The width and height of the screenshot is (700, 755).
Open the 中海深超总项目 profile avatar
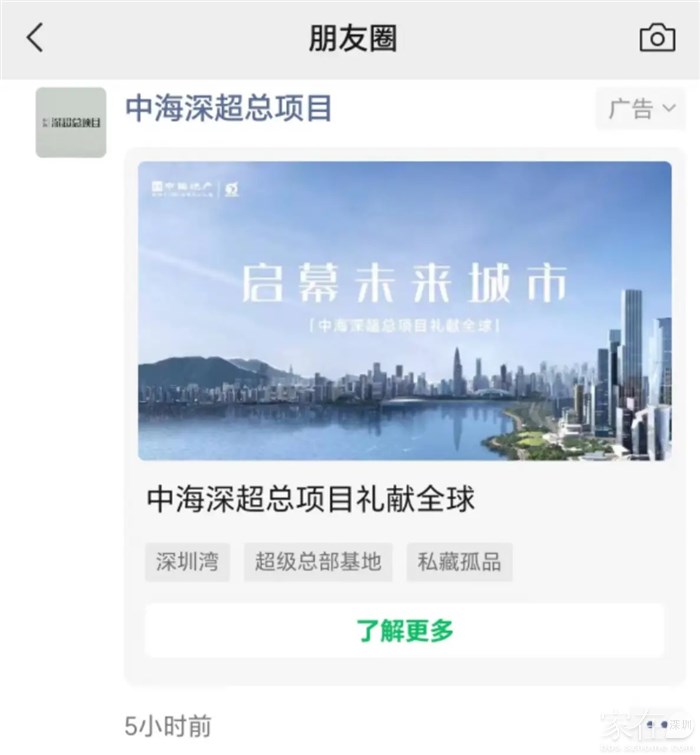(71, 122)
